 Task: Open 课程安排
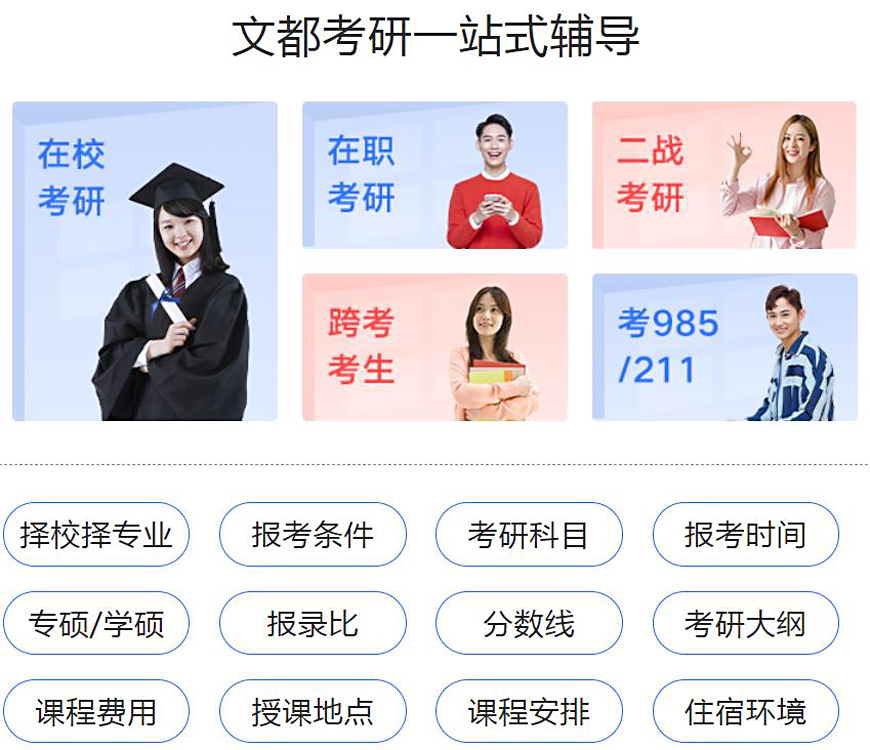pyautogui.click(x=529, y=712)
